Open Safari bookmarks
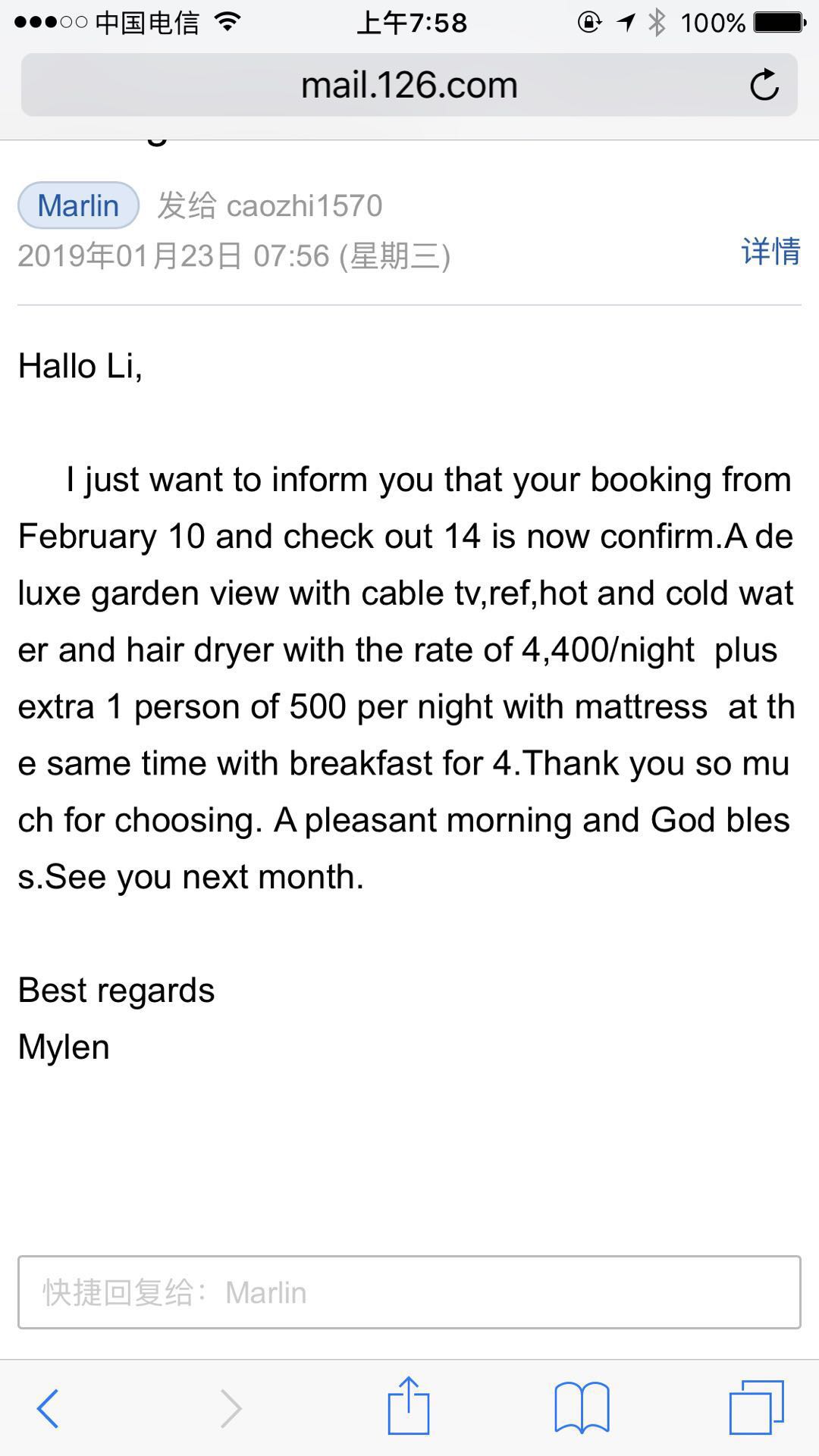The image size is (819, 1456). (x=582, y=1408)
